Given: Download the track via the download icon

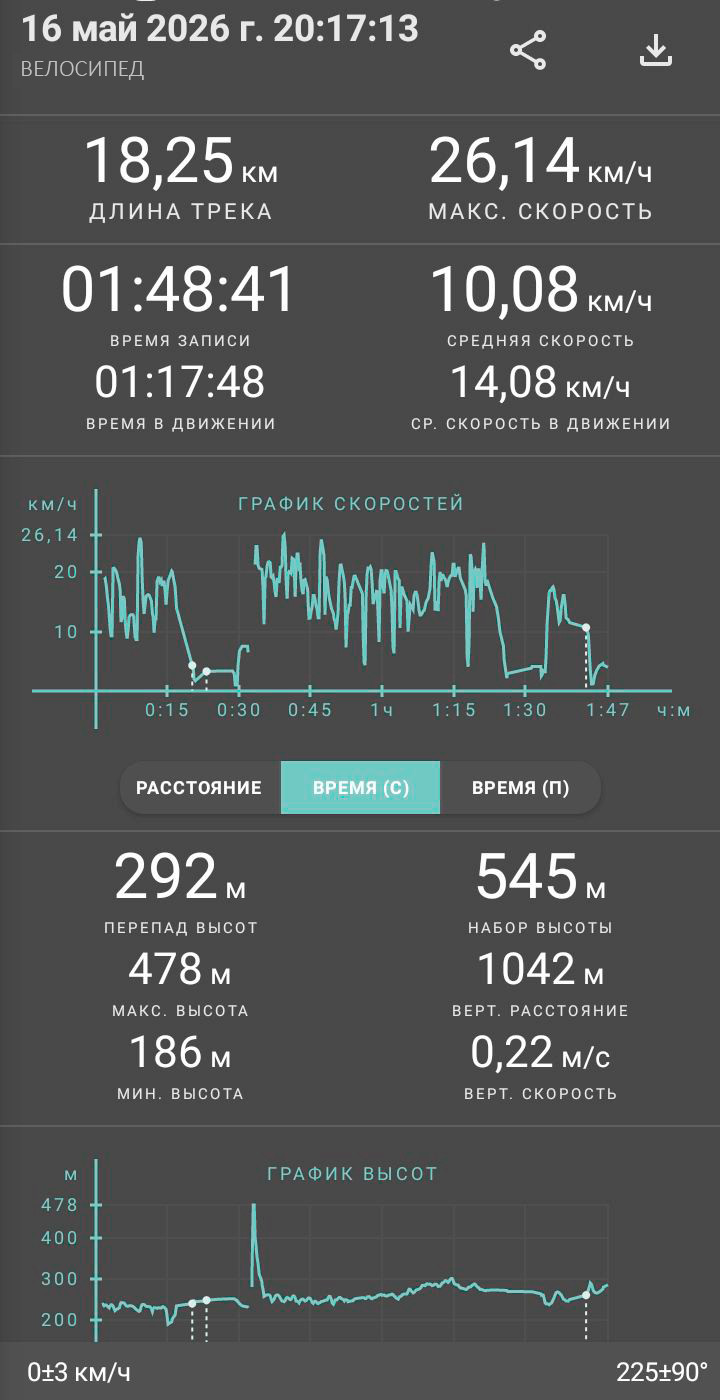Looking at the screenshot, I should 655,50.
